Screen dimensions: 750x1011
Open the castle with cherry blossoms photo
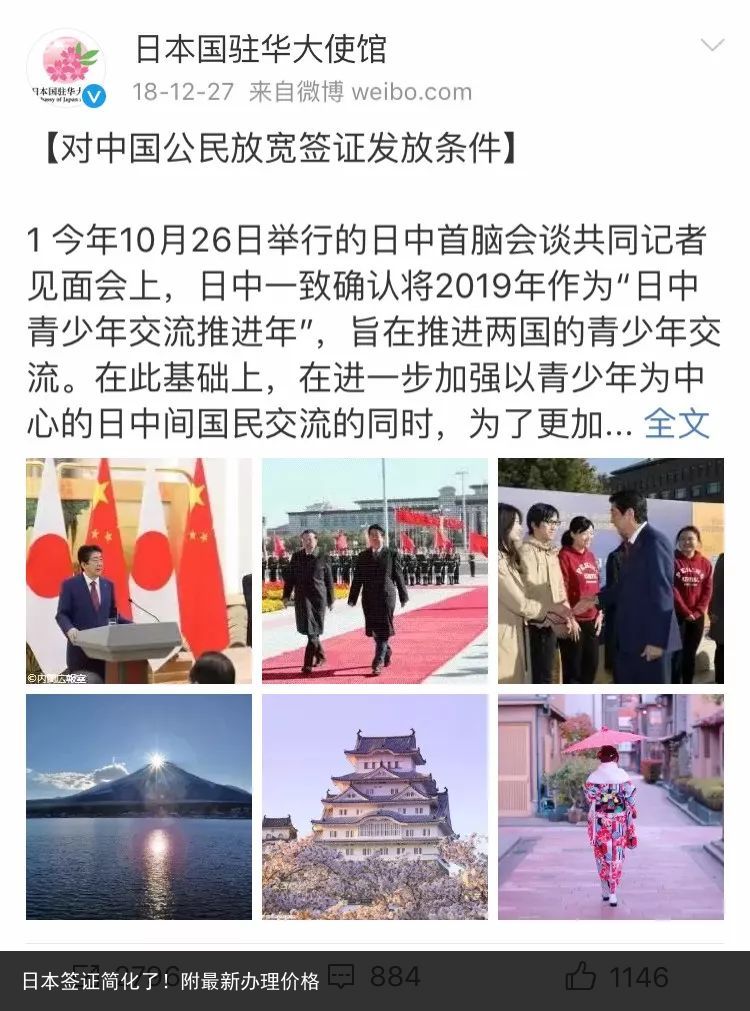pos(375,807)
